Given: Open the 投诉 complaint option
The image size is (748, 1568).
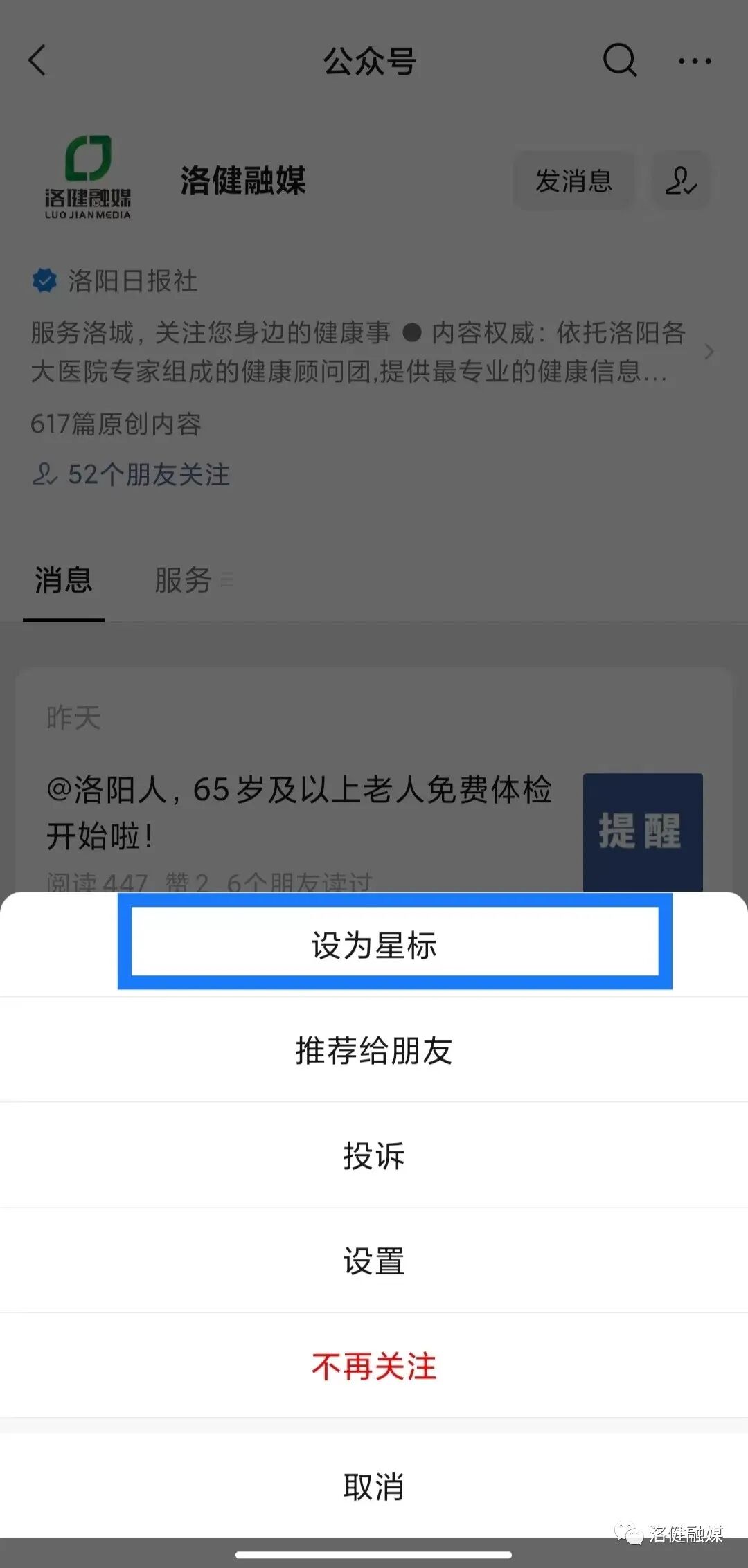Looking at the screenshot, I should tap(374, 1155).
